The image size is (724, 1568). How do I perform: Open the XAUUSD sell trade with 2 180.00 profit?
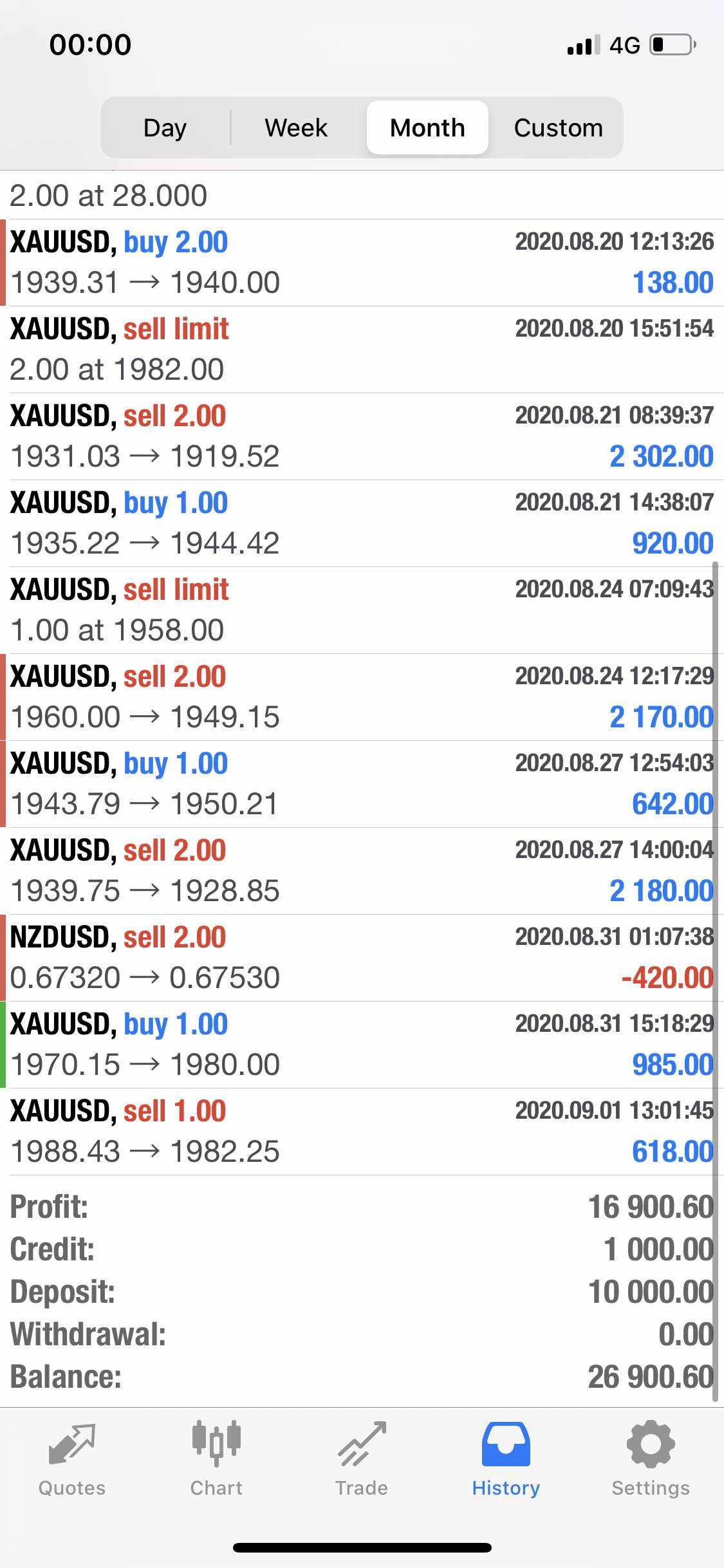[362, 871]
